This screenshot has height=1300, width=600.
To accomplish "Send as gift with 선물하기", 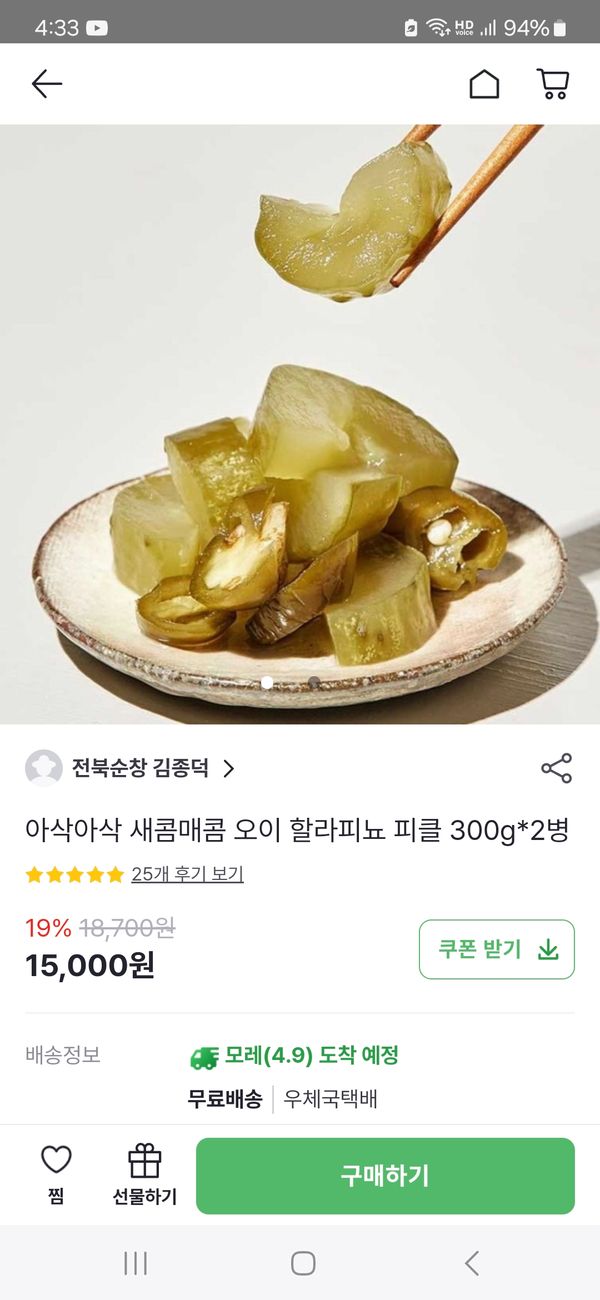I will 144,1175.
